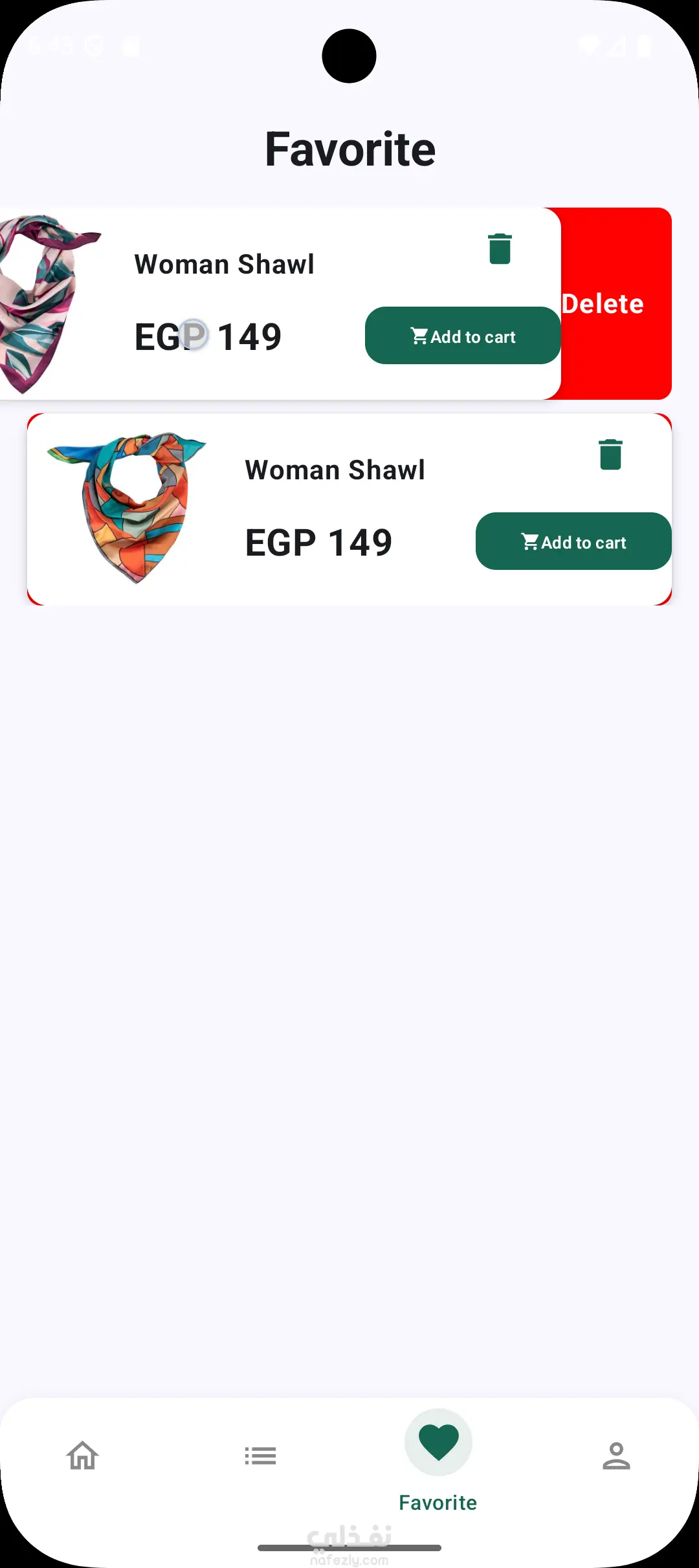Open the profile tab
The height and width of the screenshot is (1568, 699).
pyautogui.click(x=616, y=1455)
